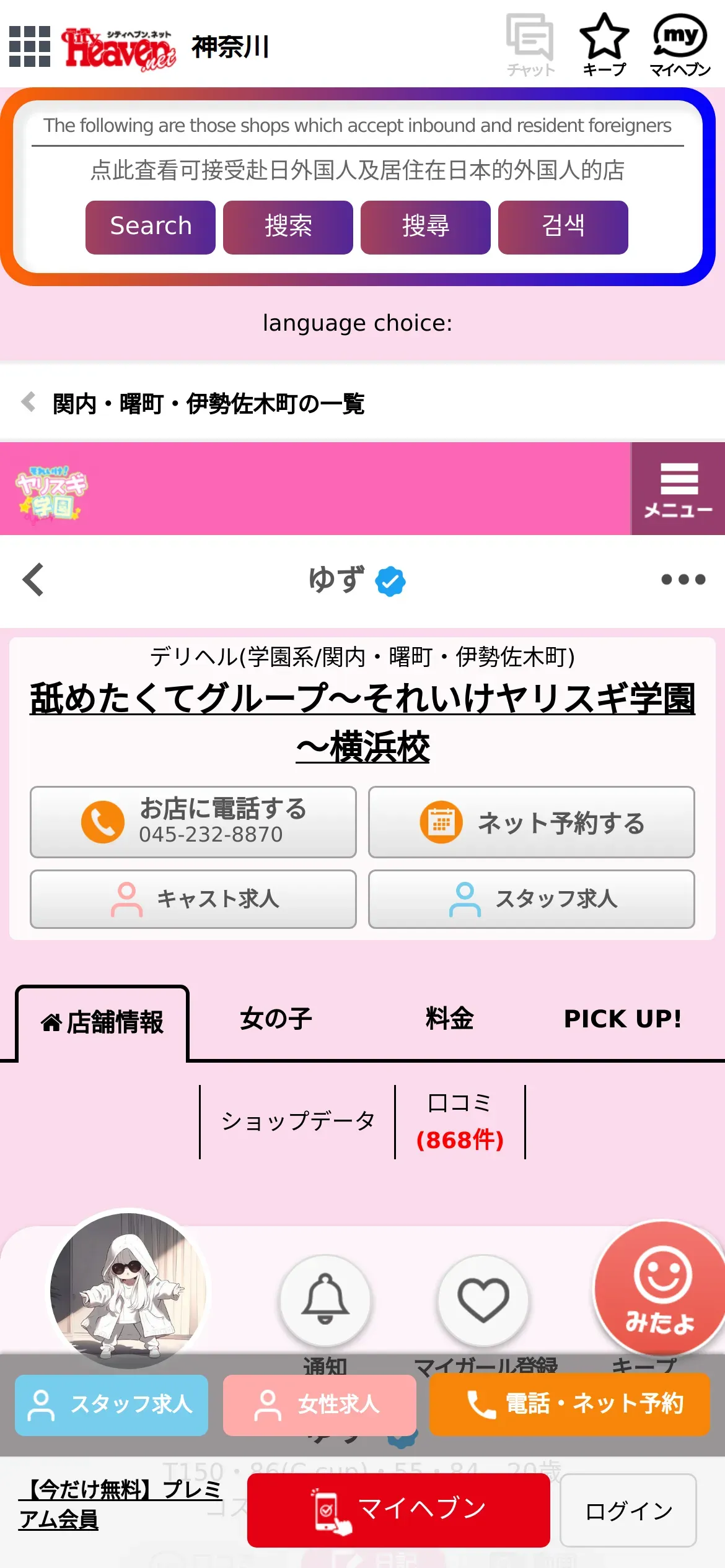Open キャスト求人 button
This screenshot has width=725, height=1568.
coord(193,899)
